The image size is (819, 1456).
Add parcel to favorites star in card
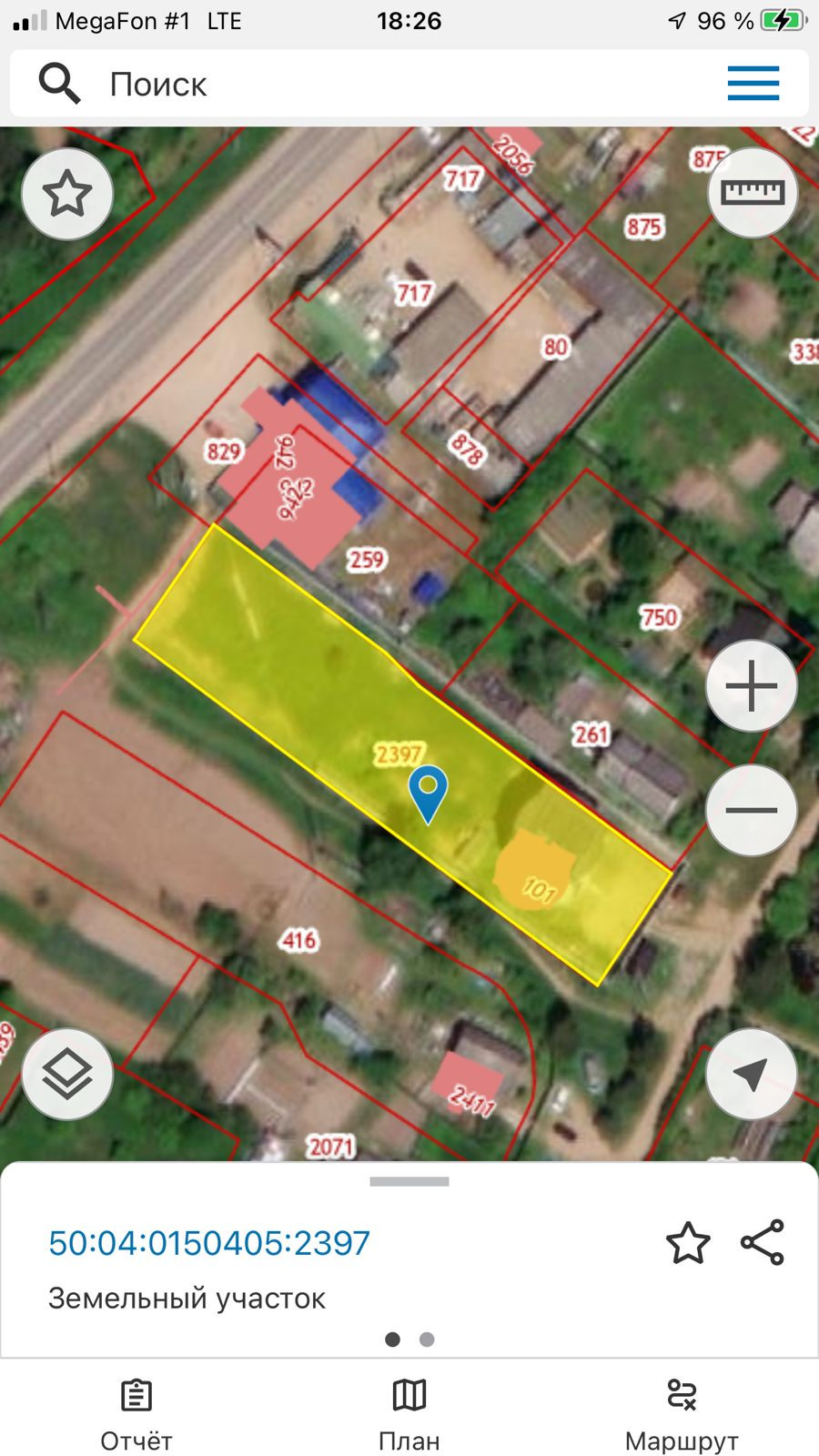(x=687, y=1243)
